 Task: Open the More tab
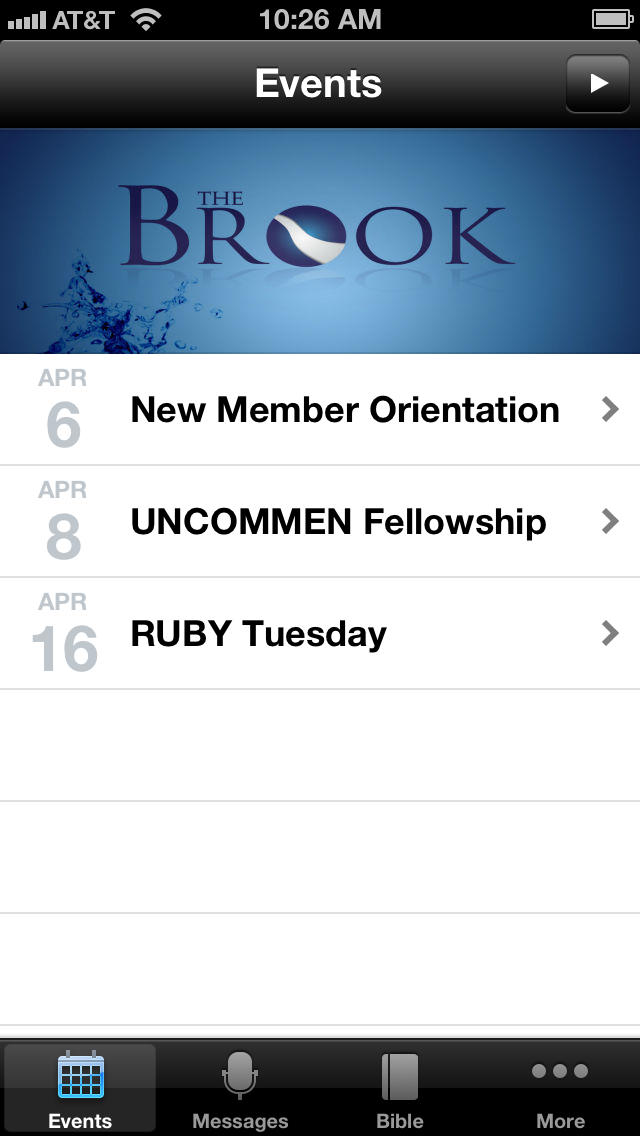pos(560,1090)
